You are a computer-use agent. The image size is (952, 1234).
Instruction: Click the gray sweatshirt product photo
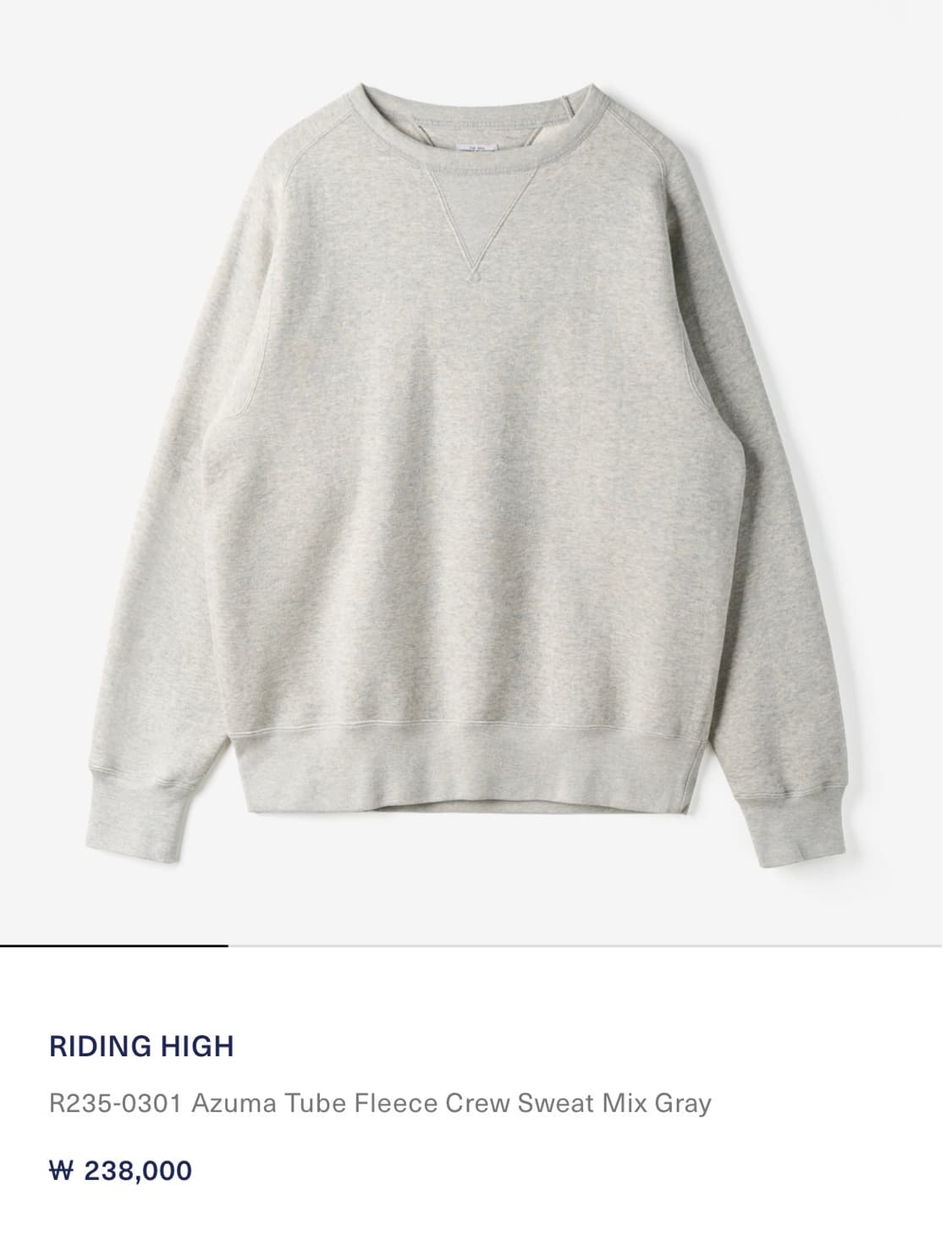tap(474, 466)
